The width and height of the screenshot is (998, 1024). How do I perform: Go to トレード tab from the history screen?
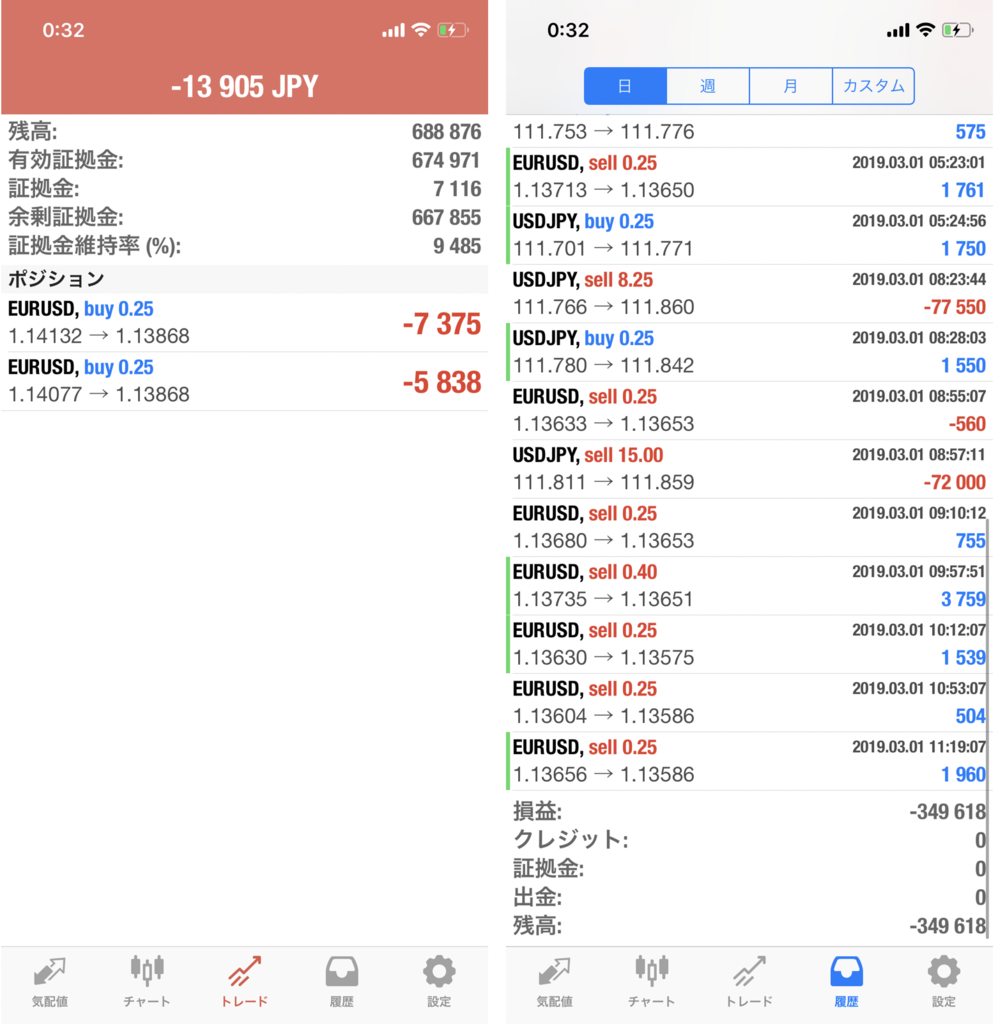tap(749, 981)
